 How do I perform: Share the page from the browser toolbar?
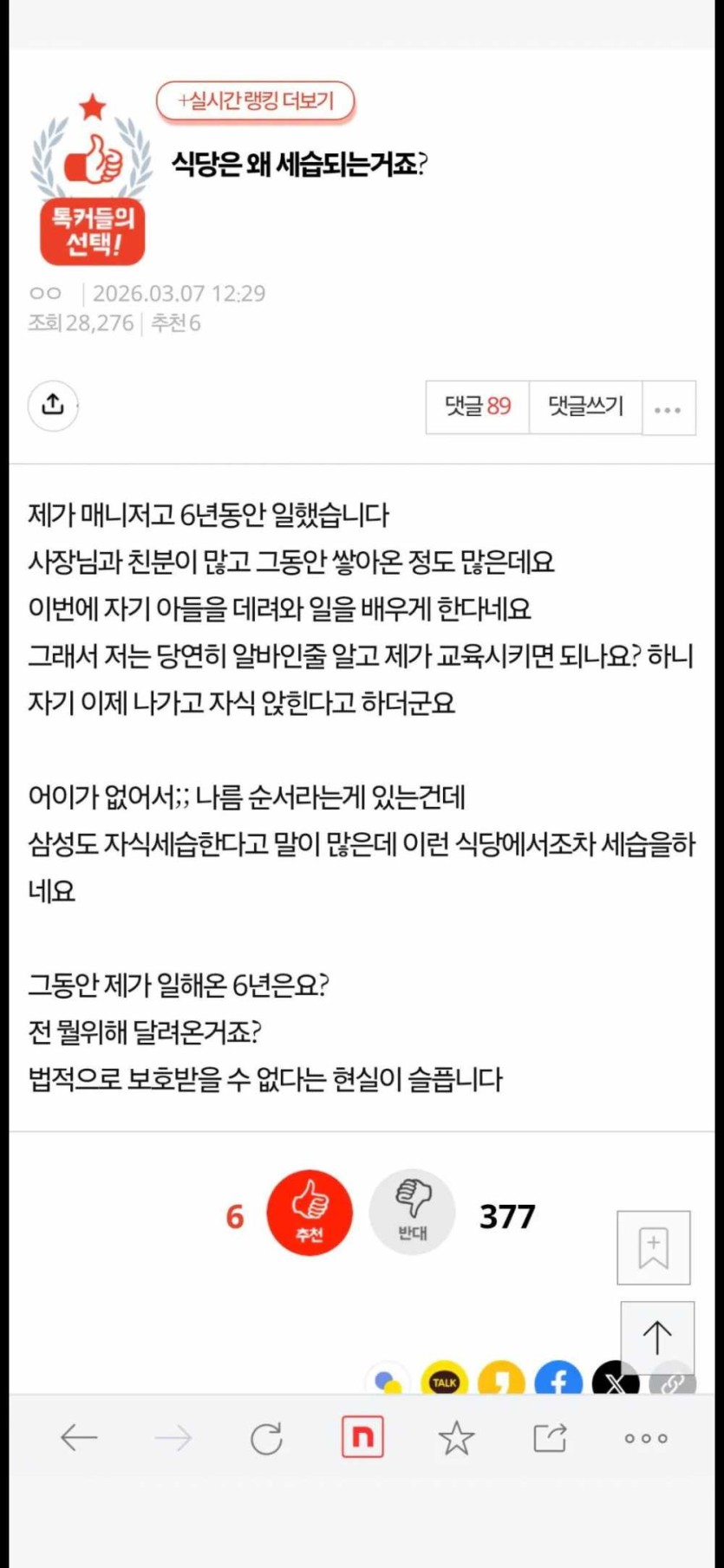coord(550,1438)
